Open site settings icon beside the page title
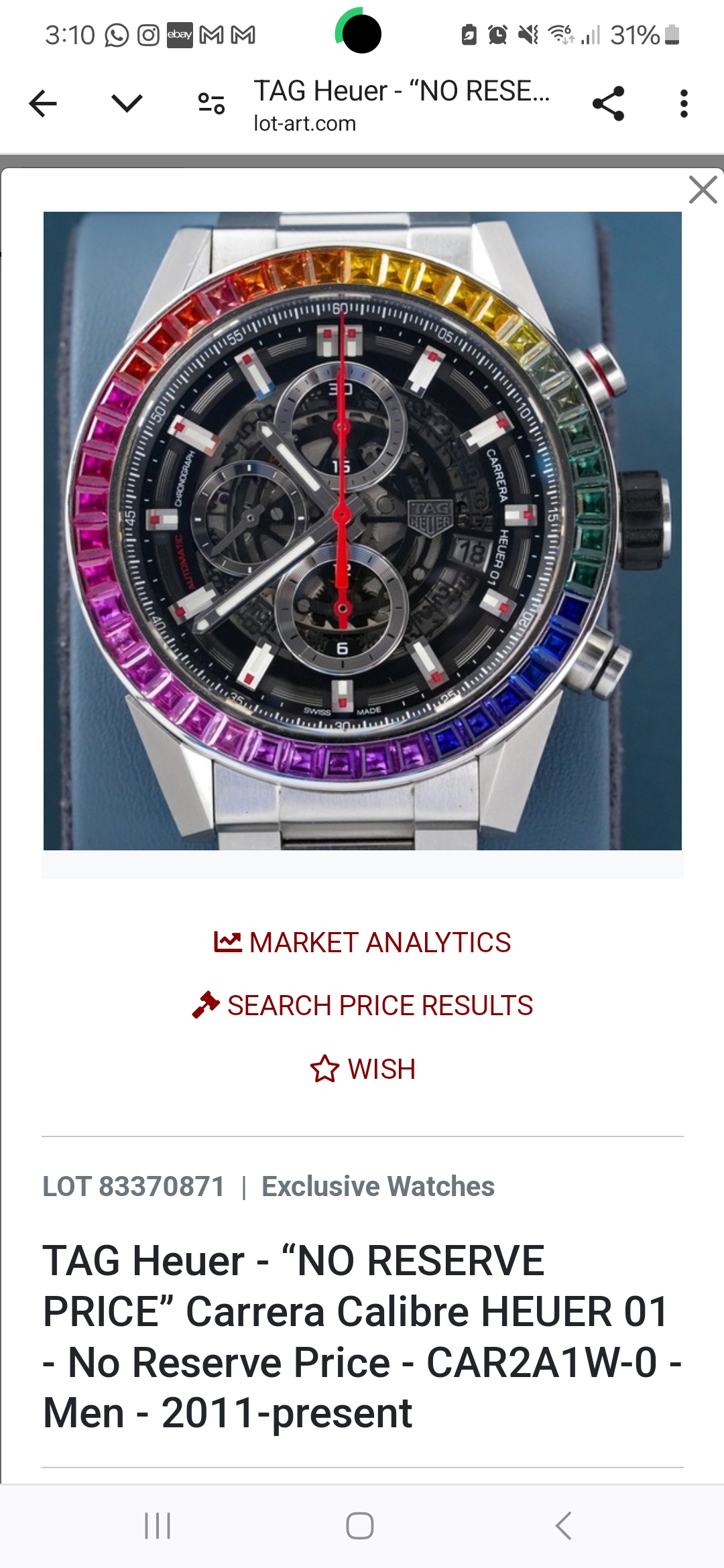 pyautogui.click(x=211, y=104)
